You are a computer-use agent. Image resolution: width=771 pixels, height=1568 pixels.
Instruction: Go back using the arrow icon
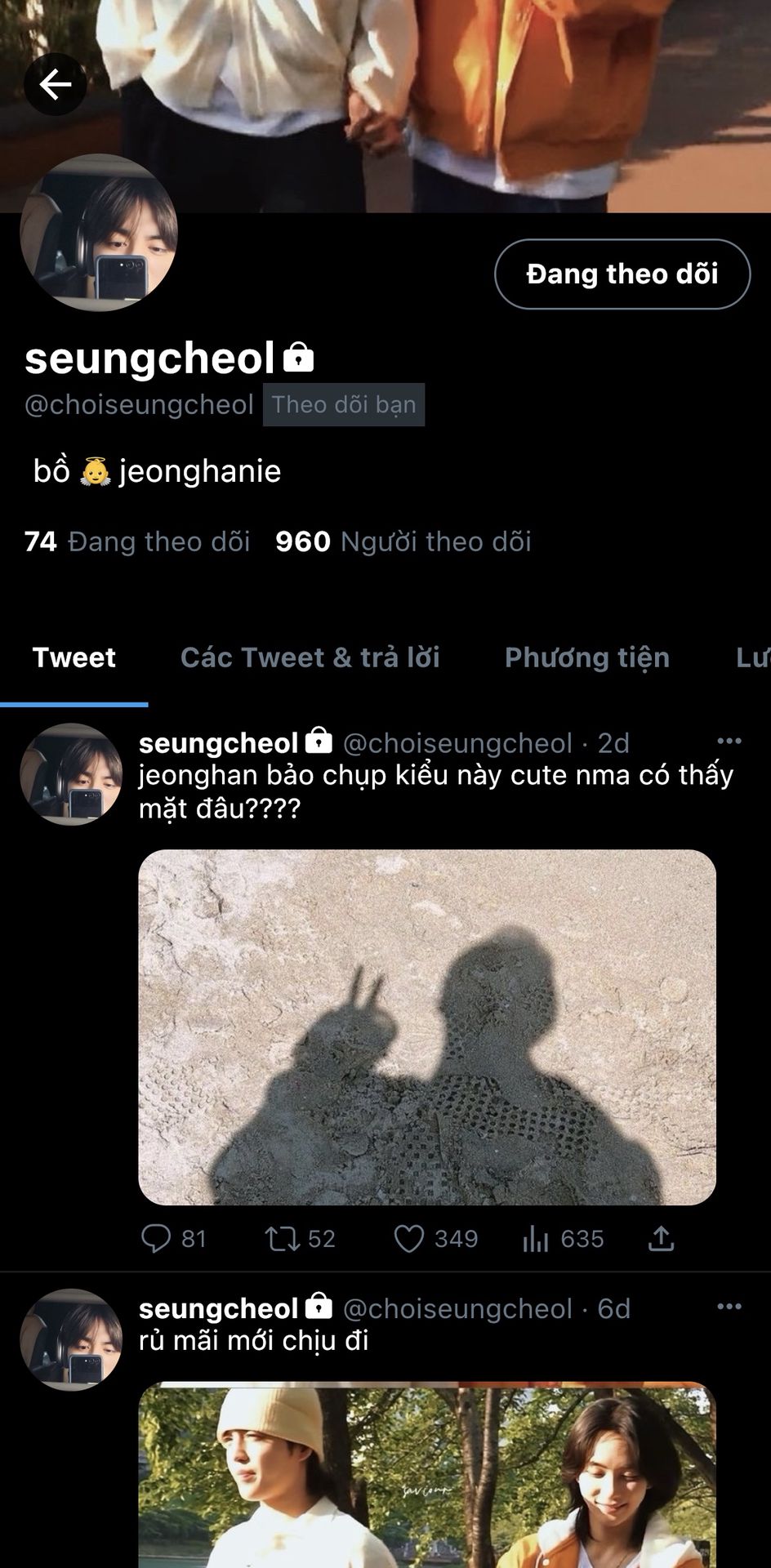56,84
